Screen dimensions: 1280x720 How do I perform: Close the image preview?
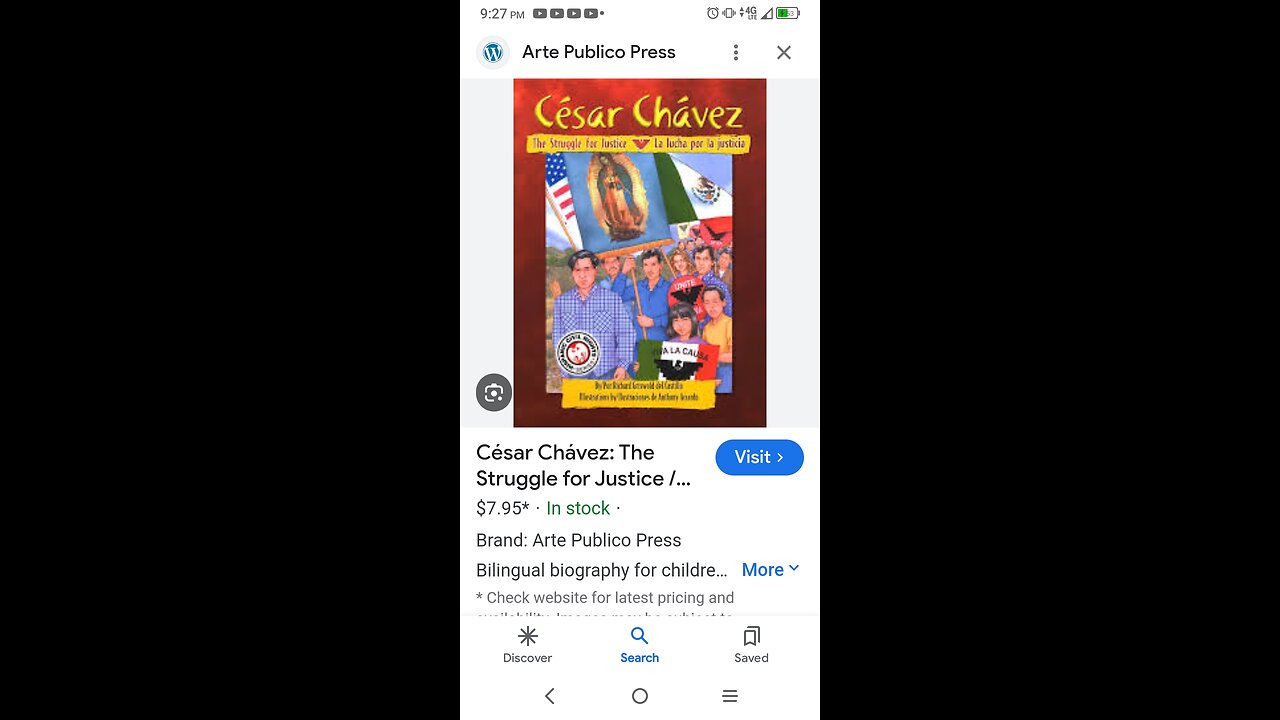pos(784,52)
